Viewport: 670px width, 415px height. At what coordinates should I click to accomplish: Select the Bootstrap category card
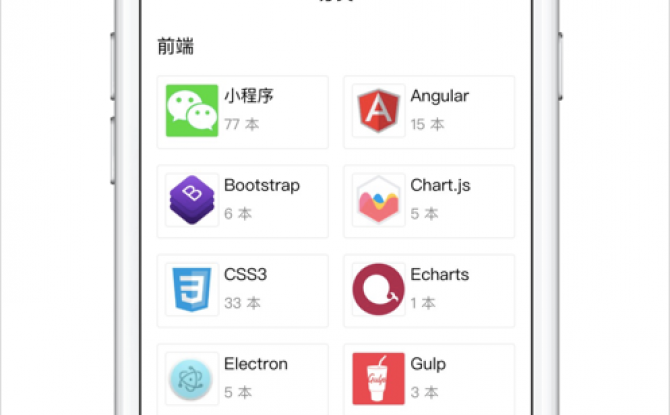[x=243, y=201]
